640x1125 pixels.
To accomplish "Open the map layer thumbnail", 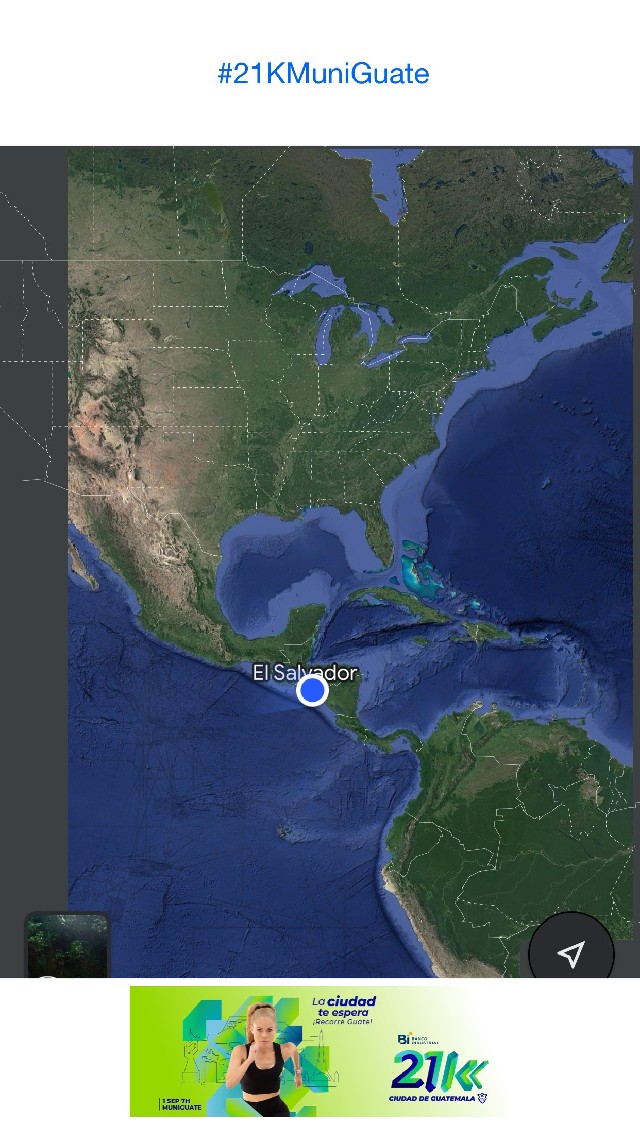I will point(67,945).
